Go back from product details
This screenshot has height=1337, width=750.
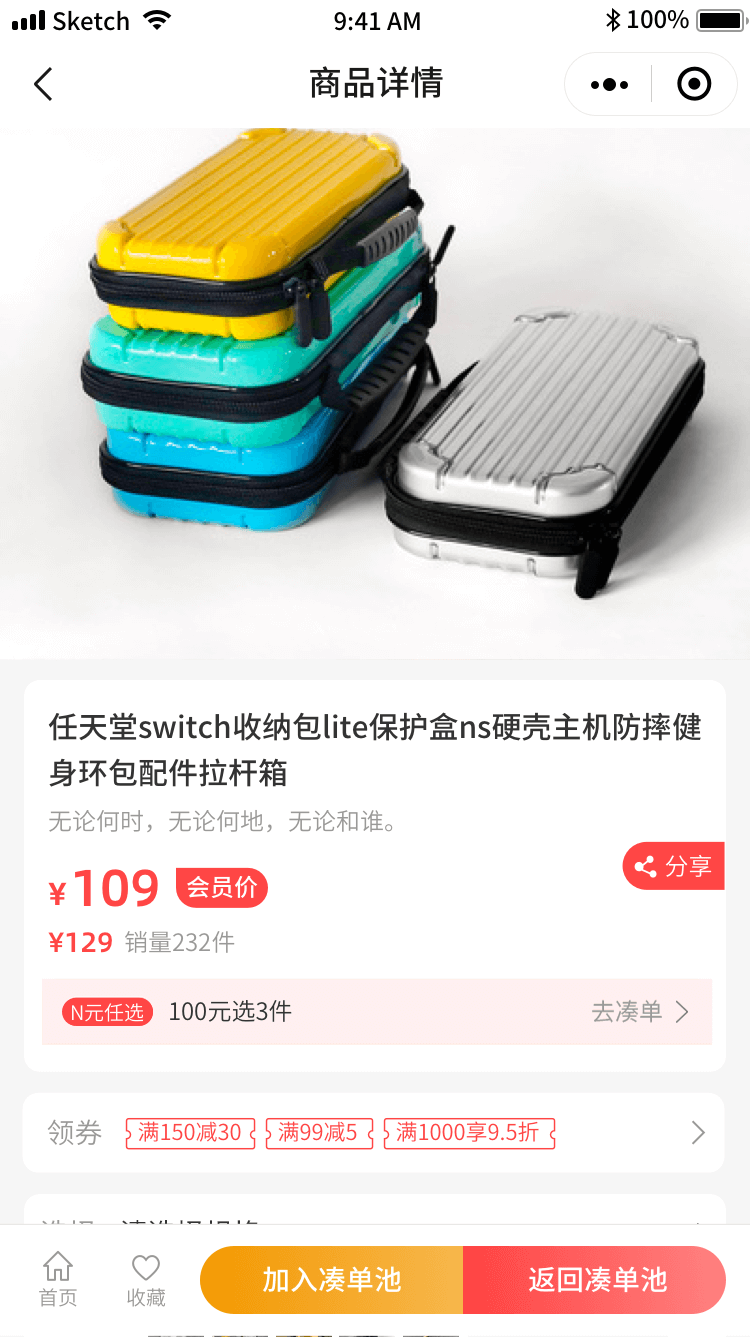pos(42,85)
